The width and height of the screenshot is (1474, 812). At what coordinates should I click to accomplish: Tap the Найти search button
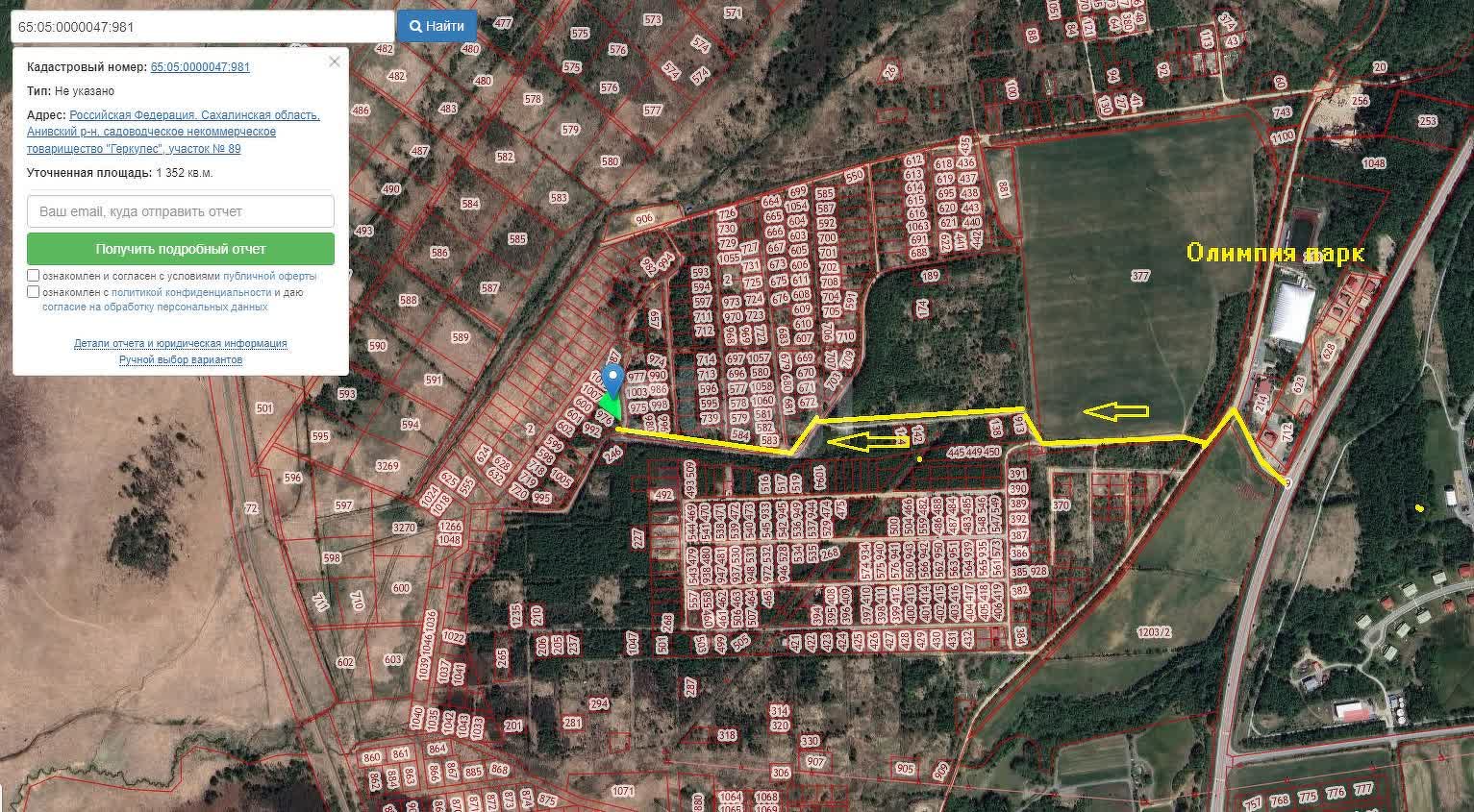click(x=437, y=26)
